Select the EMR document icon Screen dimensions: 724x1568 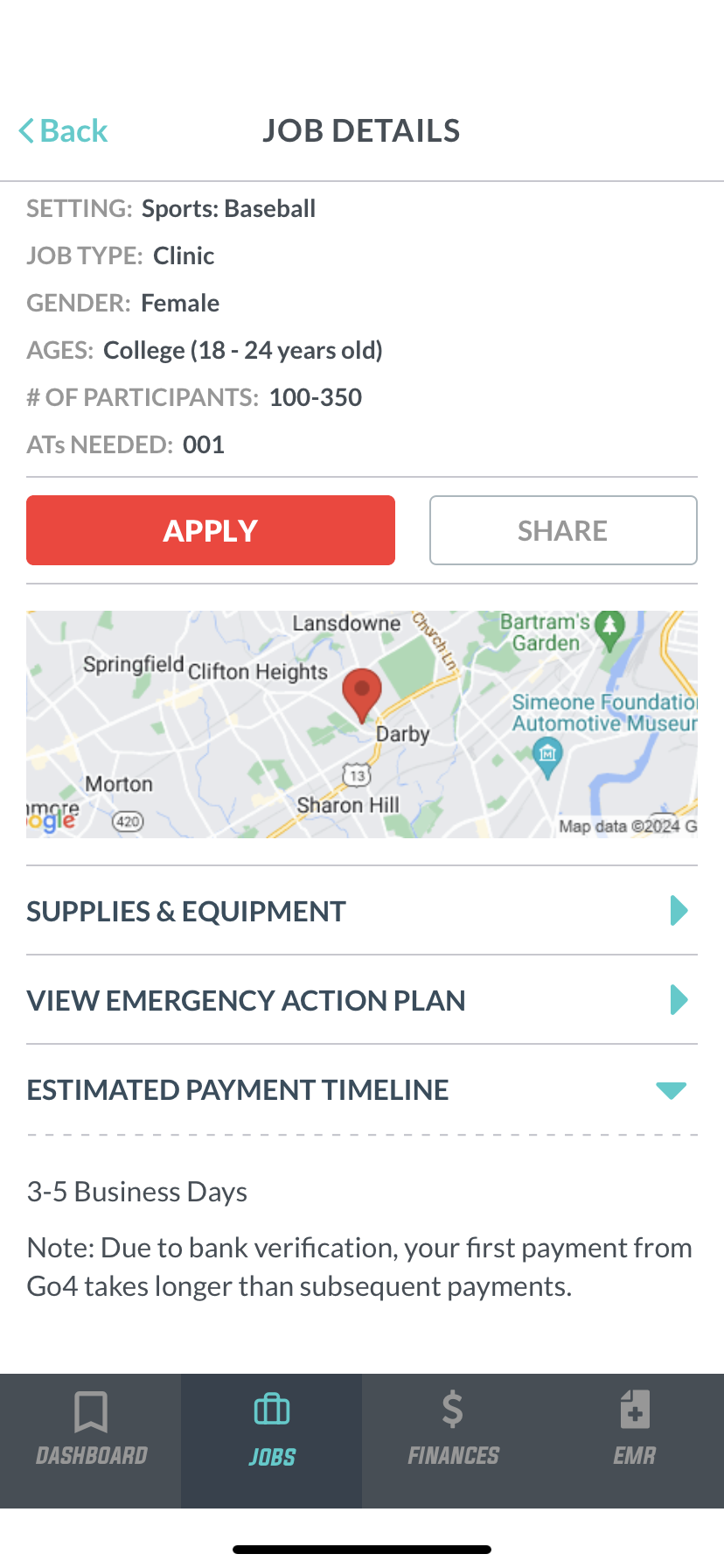tap(633, 1411)
